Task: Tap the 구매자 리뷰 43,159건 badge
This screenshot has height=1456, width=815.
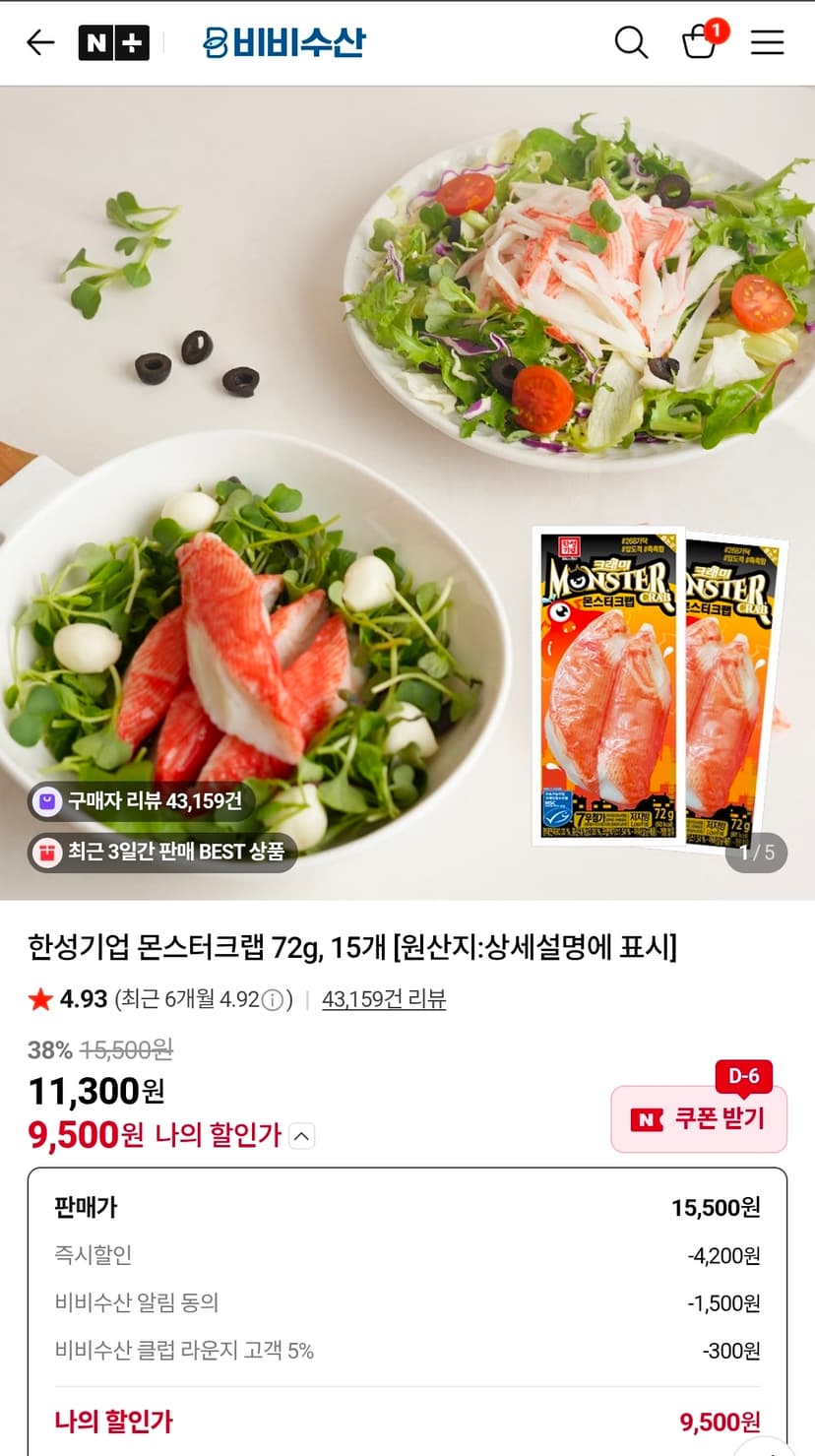Action: 141,801
